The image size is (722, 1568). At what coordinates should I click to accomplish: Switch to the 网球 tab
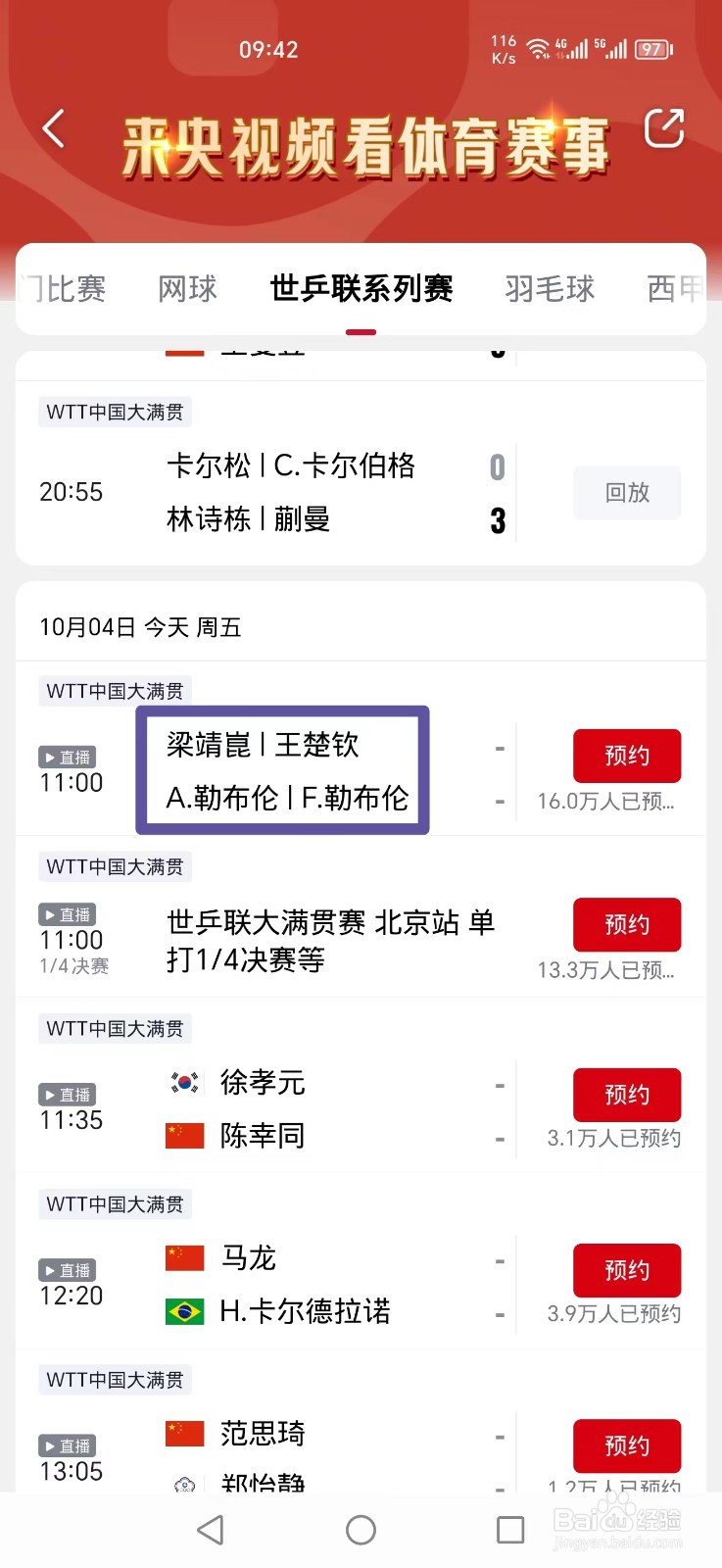tap(187, 288)
